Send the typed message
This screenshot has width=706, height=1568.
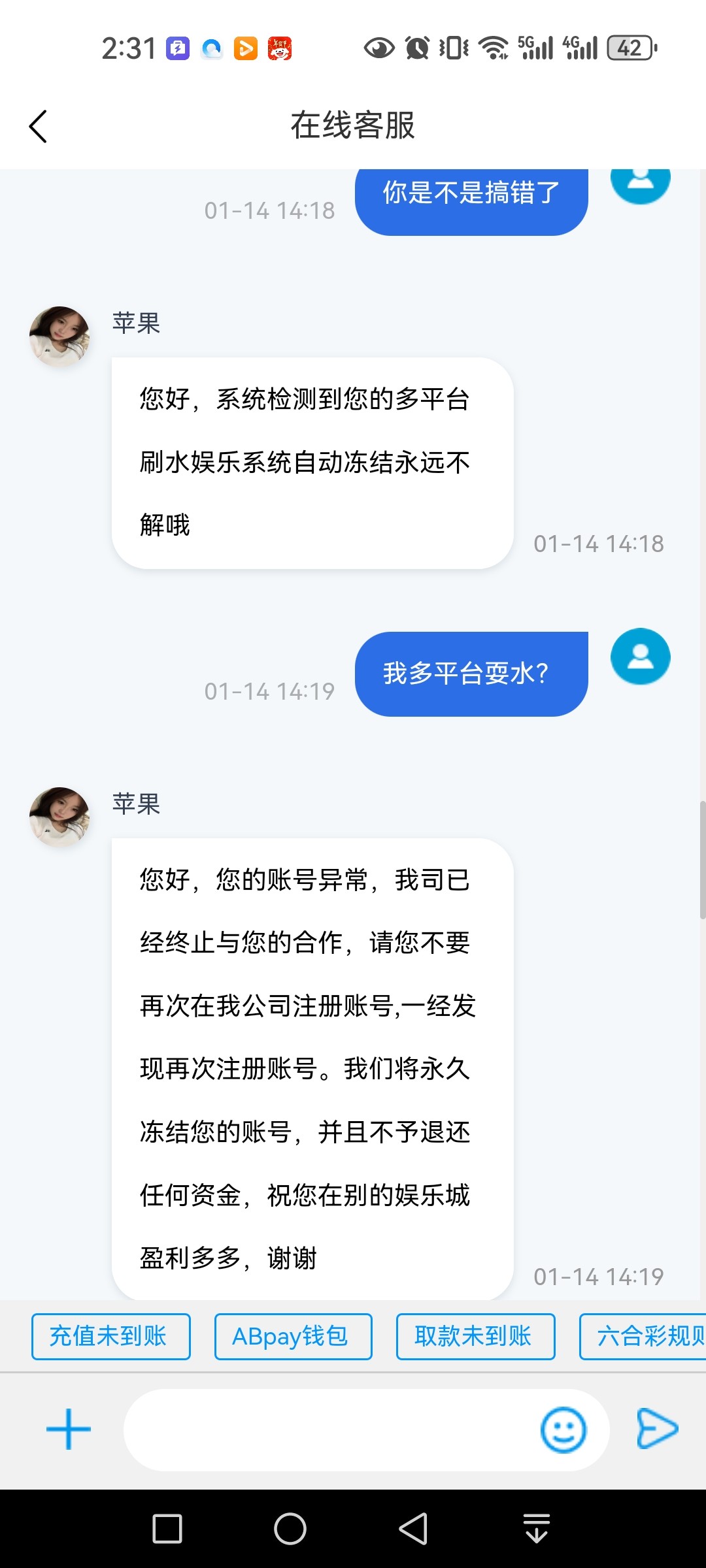(x=657, y=1429)
